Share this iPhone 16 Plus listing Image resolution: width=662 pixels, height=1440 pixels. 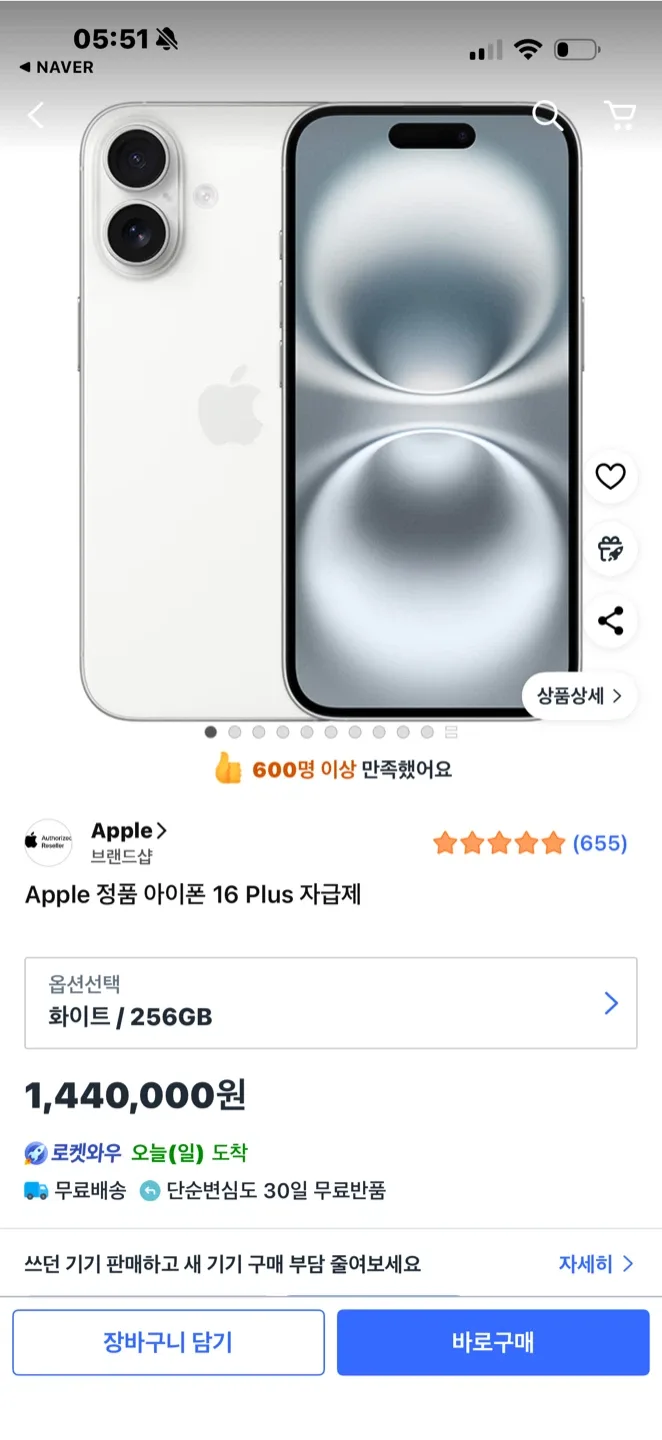pyautogui.click(x=610, y=620)
